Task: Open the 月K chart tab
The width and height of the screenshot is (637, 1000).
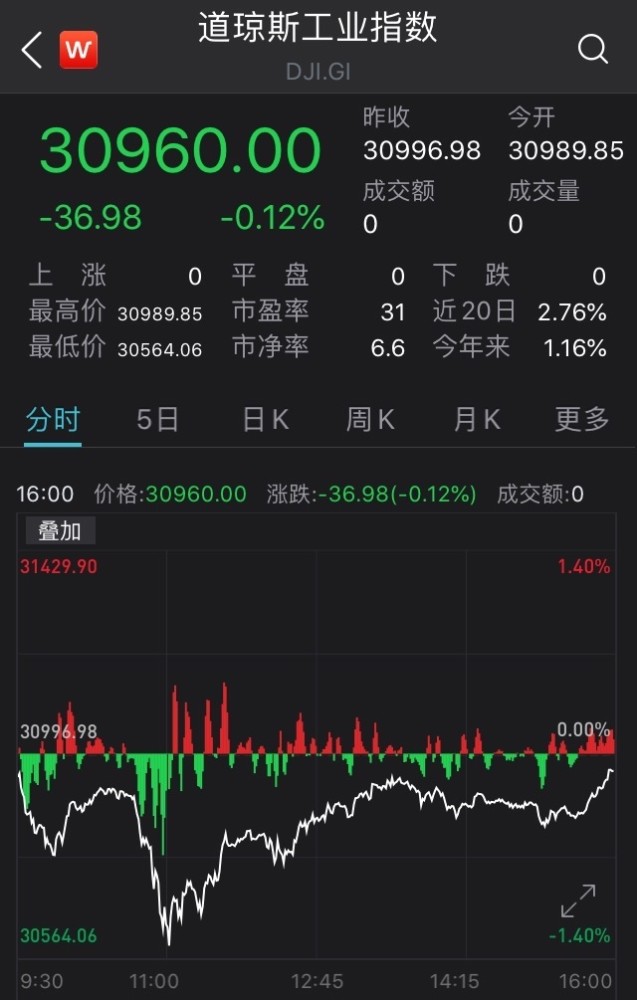Action: 476,420
